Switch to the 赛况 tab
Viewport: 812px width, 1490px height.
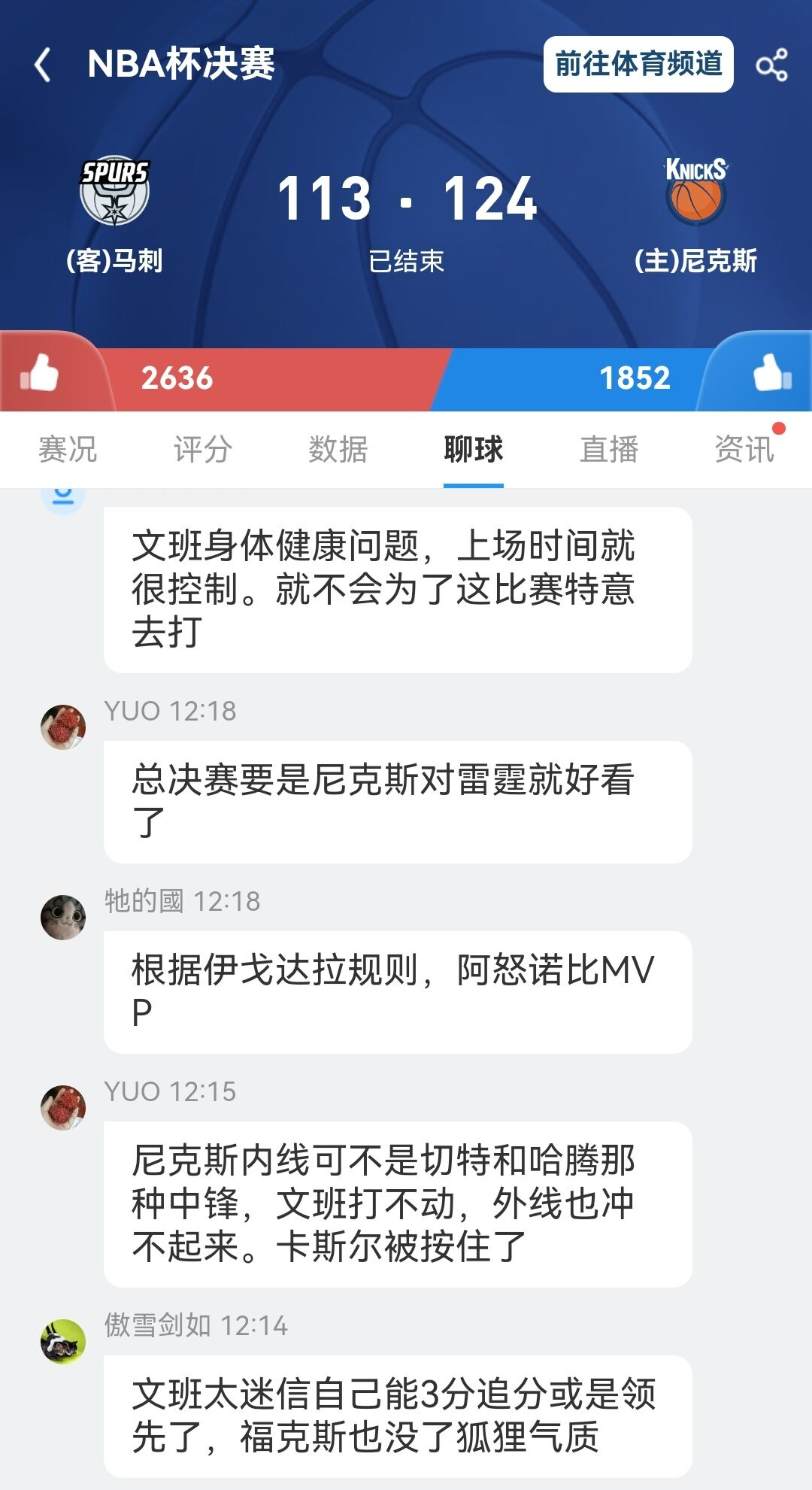(68, 449)
